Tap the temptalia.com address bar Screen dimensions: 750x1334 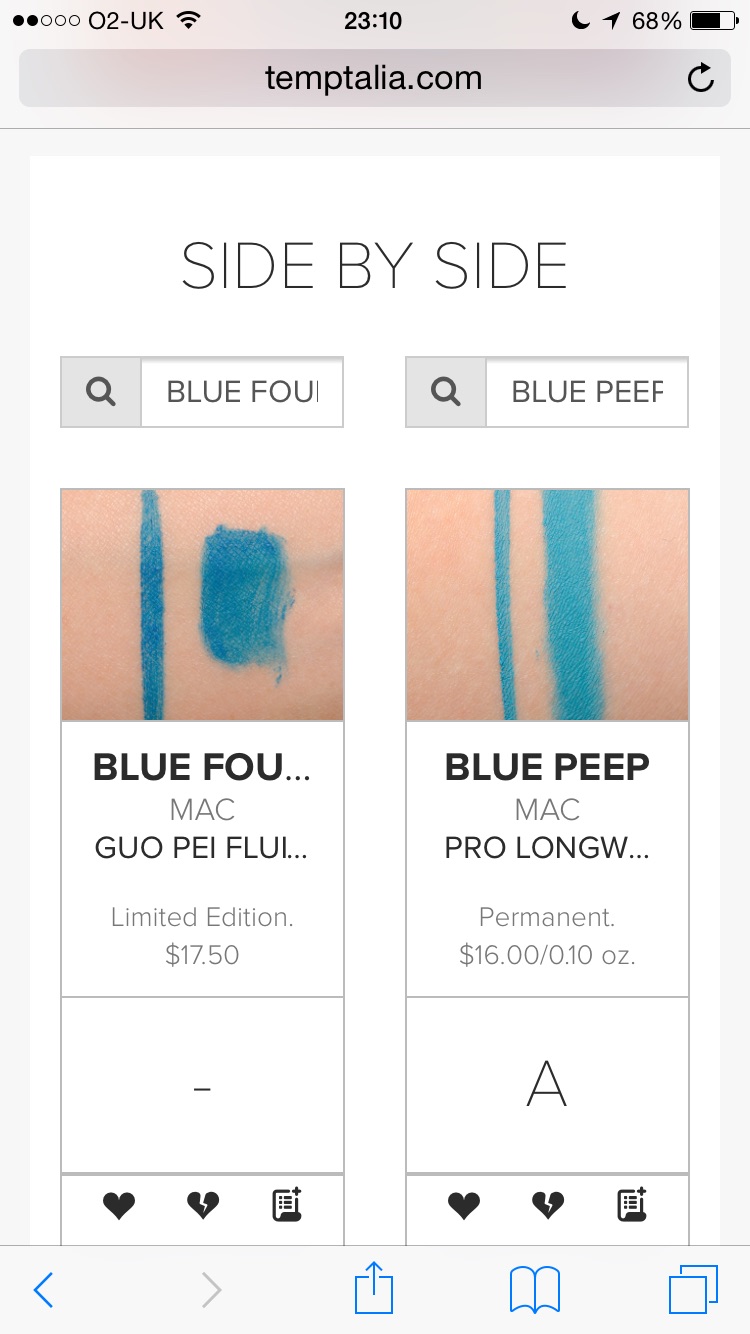point(372,78)
